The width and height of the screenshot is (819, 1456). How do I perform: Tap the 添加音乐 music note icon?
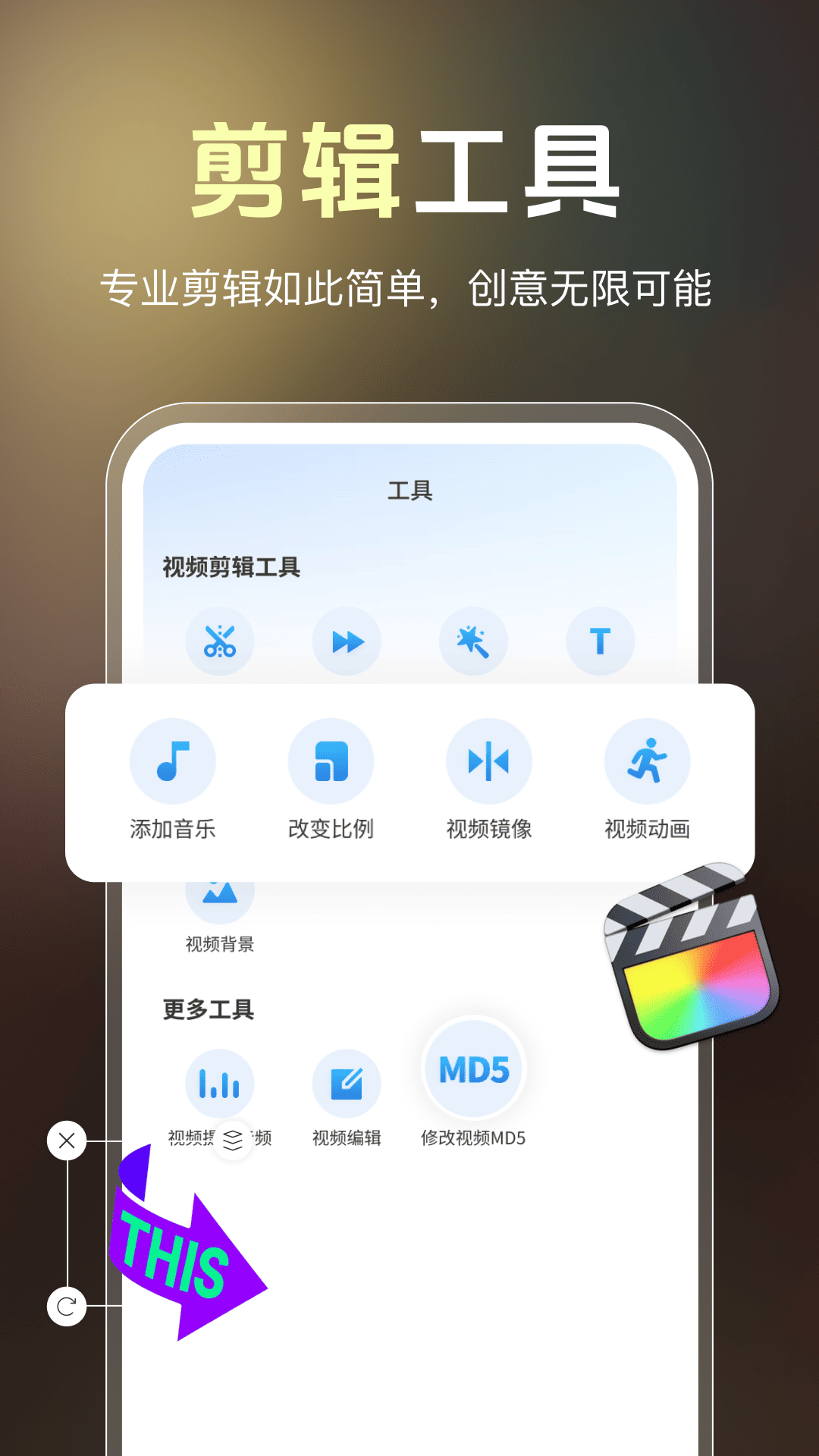coord(173,761)
